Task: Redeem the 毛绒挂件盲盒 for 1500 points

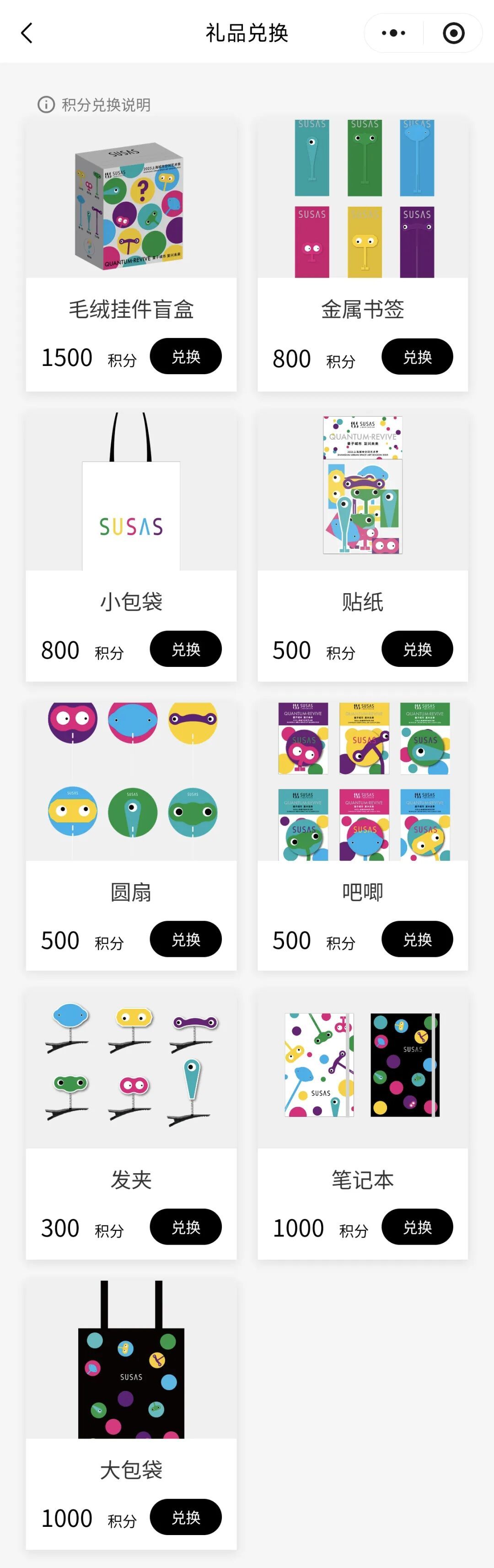Action: click(186, 357)
